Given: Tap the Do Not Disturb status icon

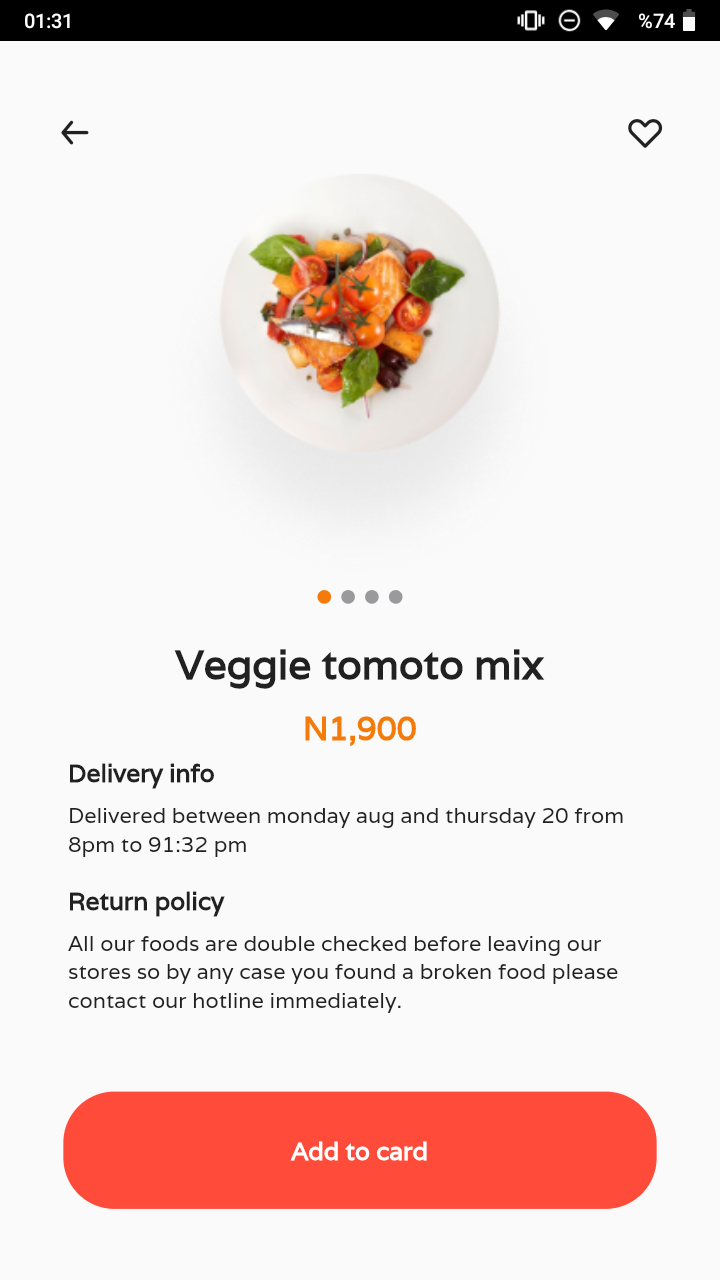Looking at the screenshot, I should point(568,18).
